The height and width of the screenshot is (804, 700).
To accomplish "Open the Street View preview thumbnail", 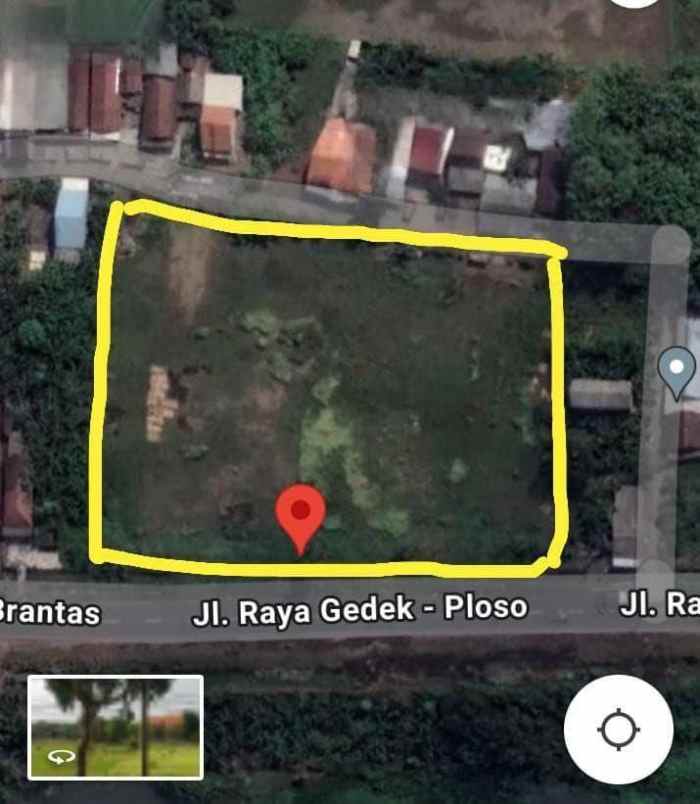I will tap(116, 727).
